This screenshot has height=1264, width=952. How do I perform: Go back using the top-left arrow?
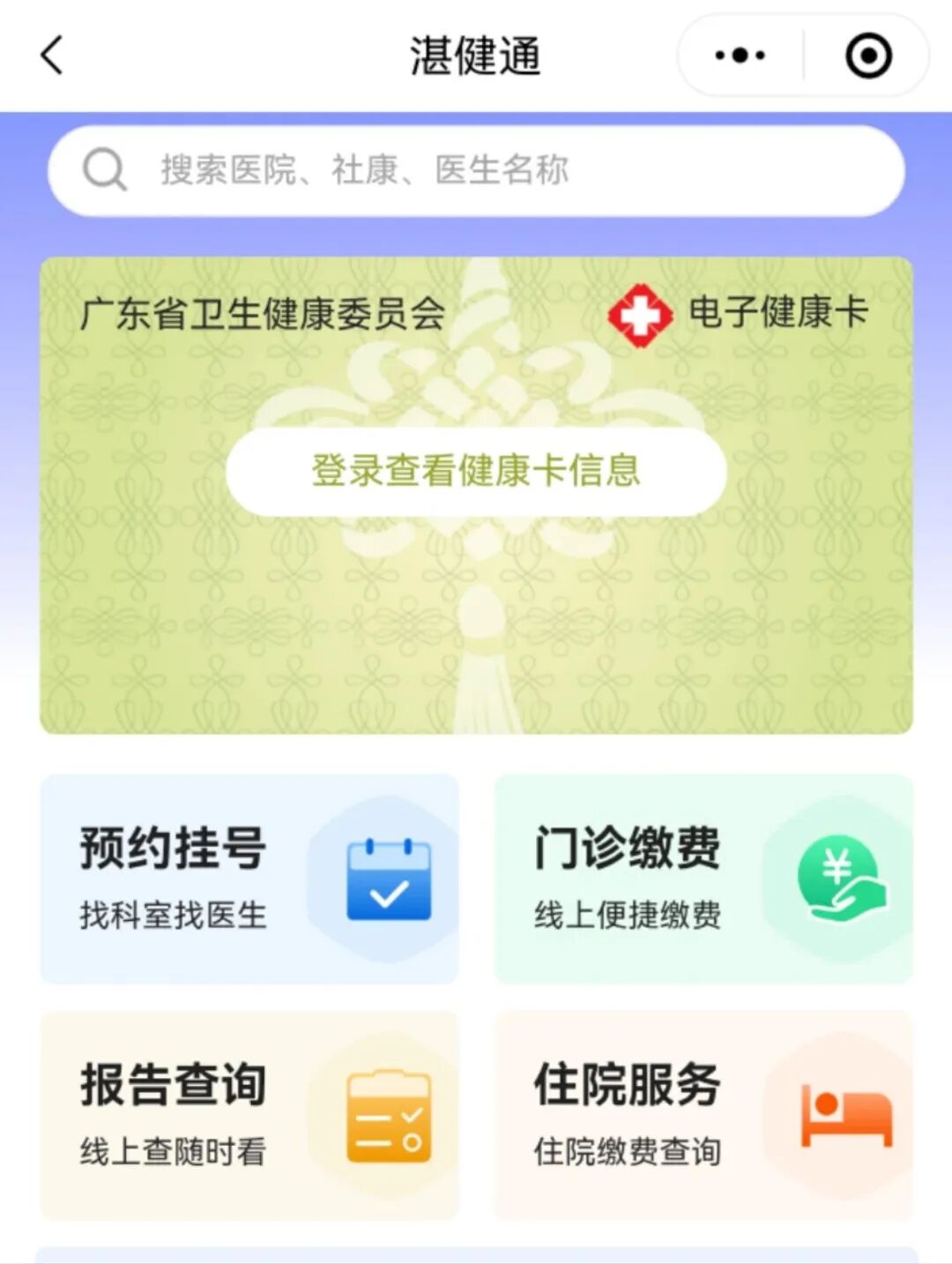(x=53, y=56)
